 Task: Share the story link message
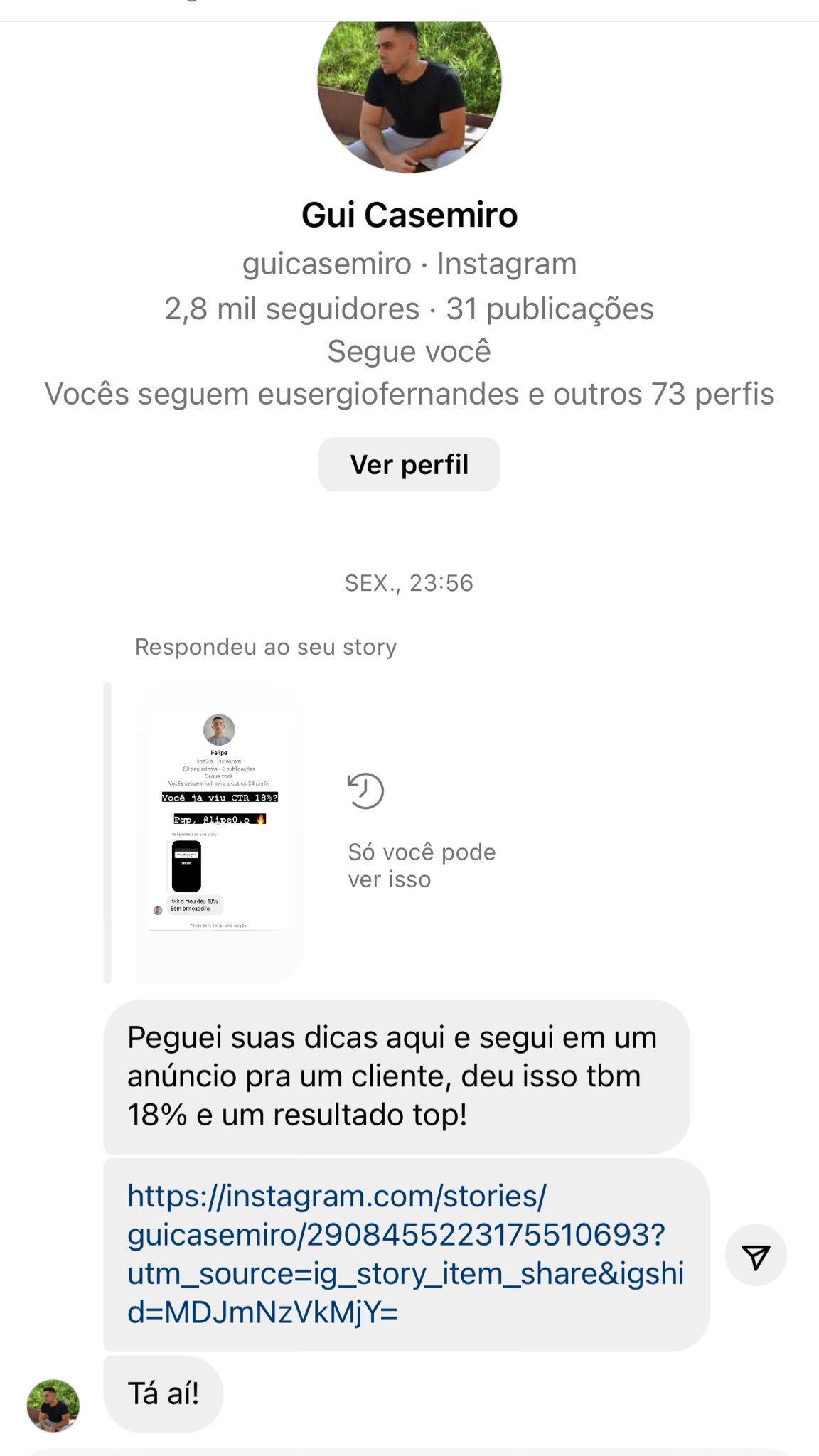pyautogui.click(x=756, y=1255)
